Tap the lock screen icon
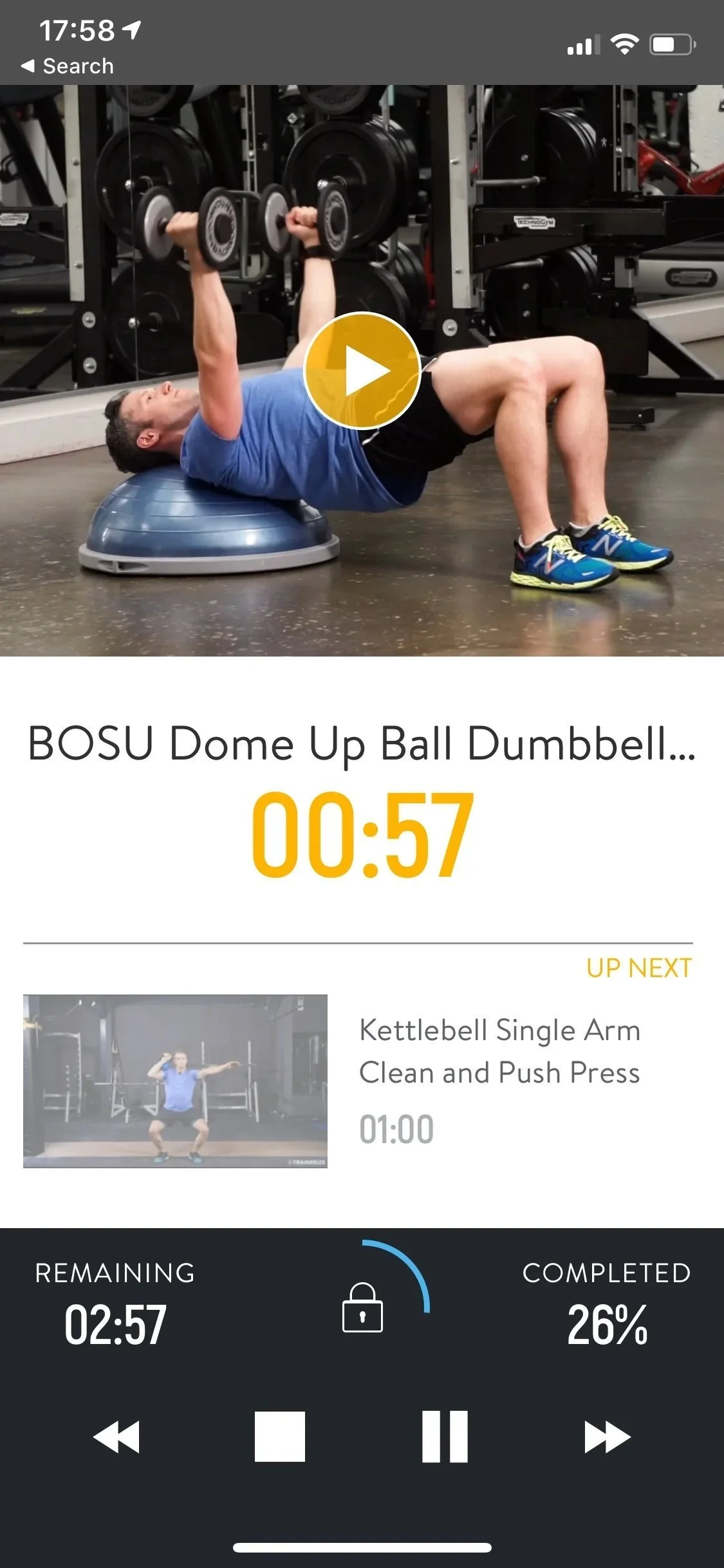Viewport: 724px width, 1568px height. coord(362,1307)
